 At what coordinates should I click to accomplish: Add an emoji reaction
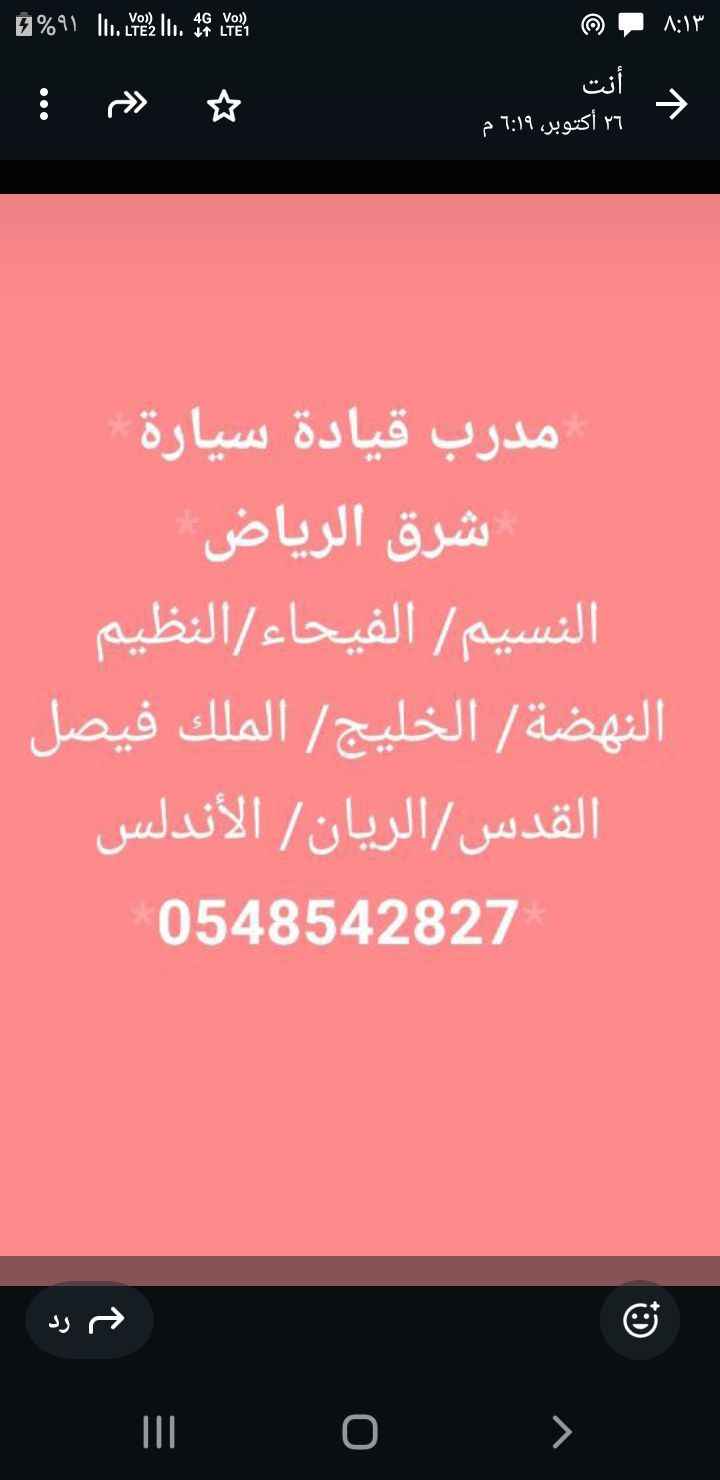(640, 1320)
